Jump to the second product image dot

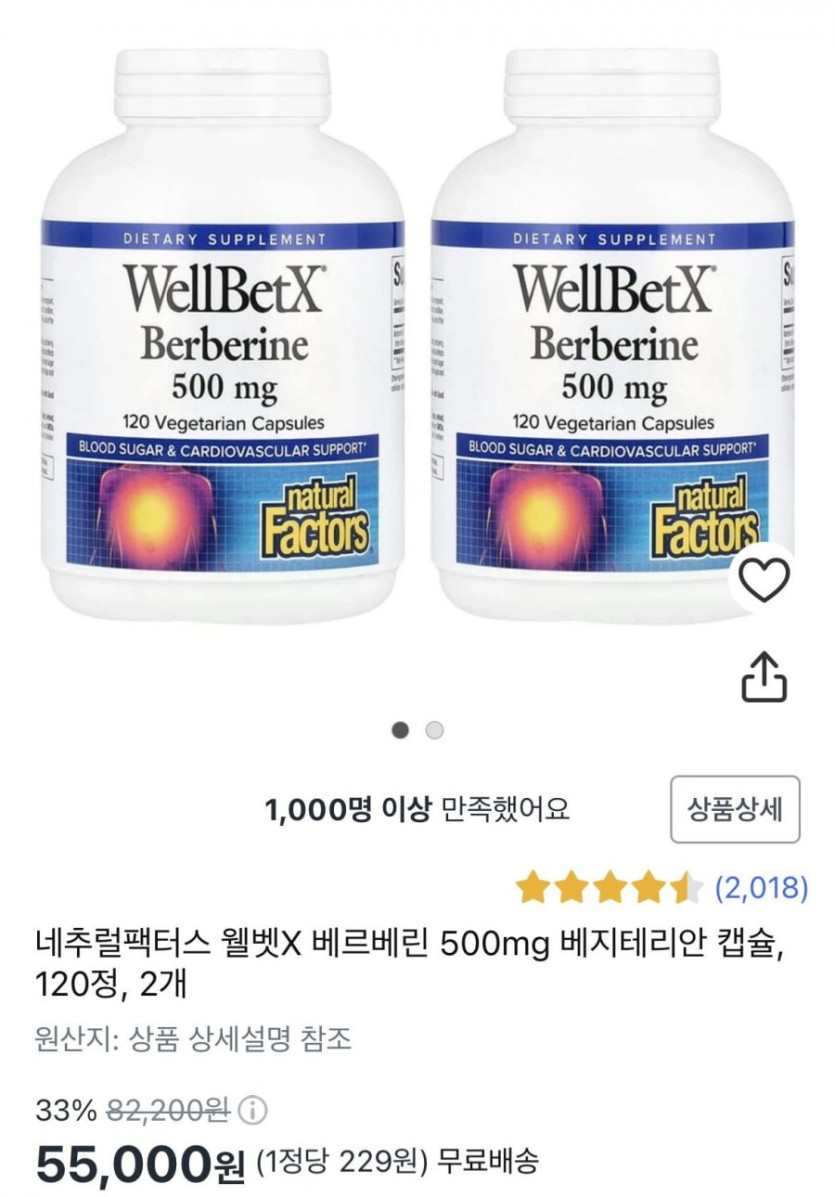pyautogui.click(x=434, y=730)
